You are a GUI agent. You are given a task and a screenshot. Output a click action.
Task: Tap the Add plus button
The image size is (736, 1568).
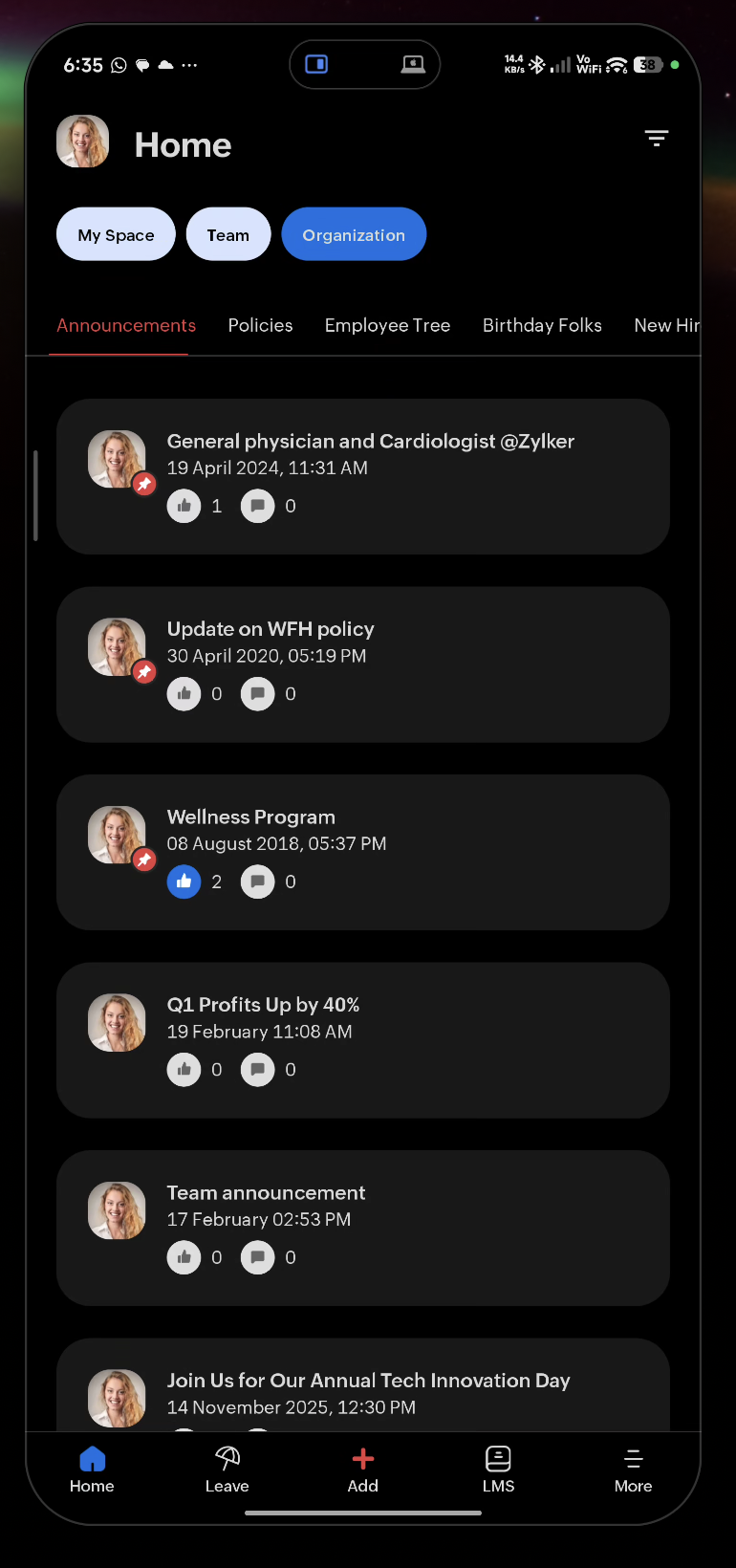[362, 1470]
